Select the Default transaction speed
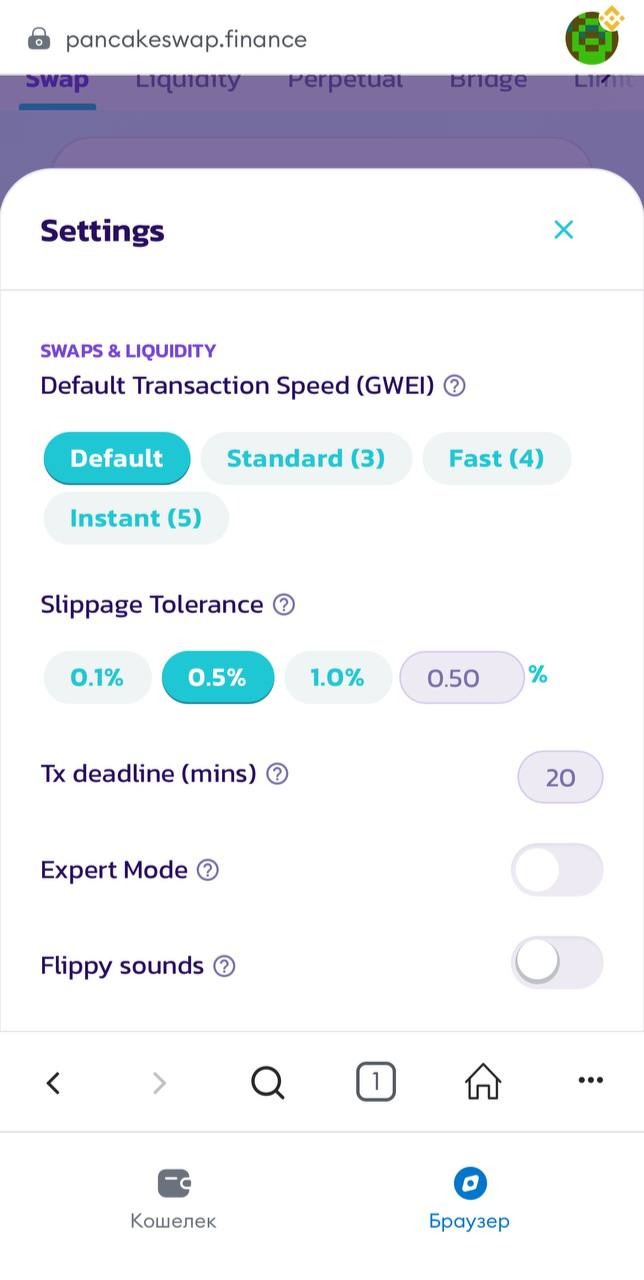The image size is (644, 1280). (x=116, y=458)
